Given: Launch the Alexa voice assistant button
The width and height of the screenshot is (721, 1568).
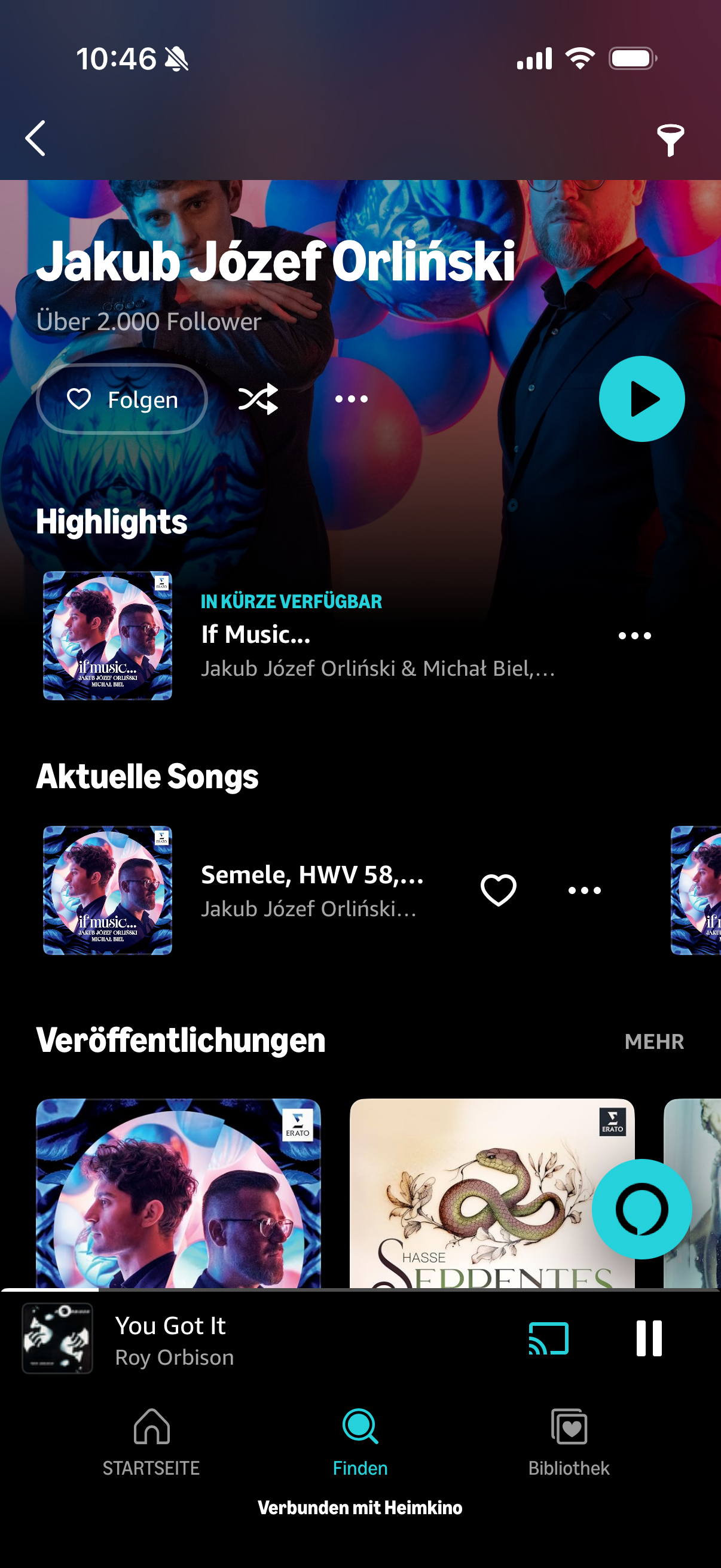Looking at the screenshot, I should point(641,1209).
